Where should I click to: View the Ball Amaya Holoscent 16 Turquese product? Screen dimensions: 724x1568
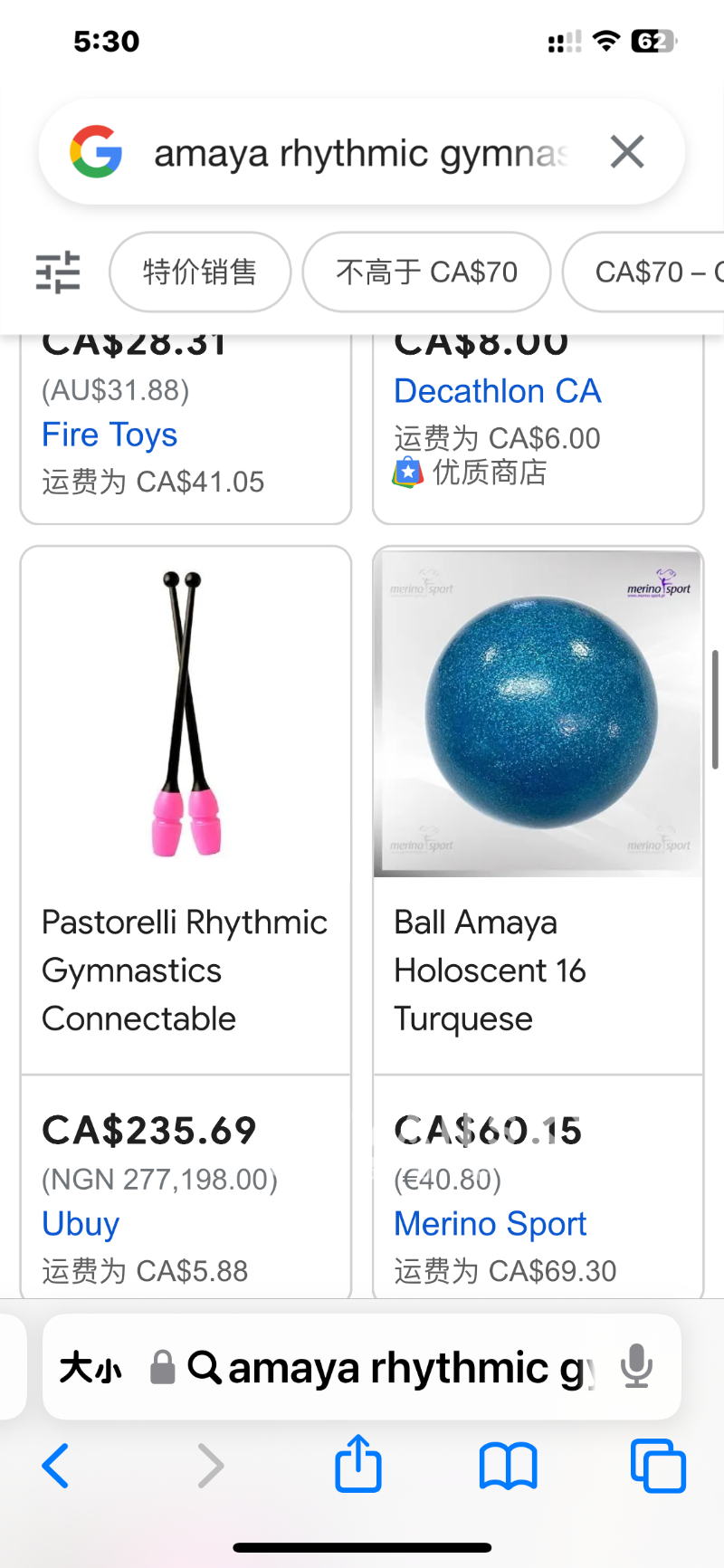[x=490, y=970]
